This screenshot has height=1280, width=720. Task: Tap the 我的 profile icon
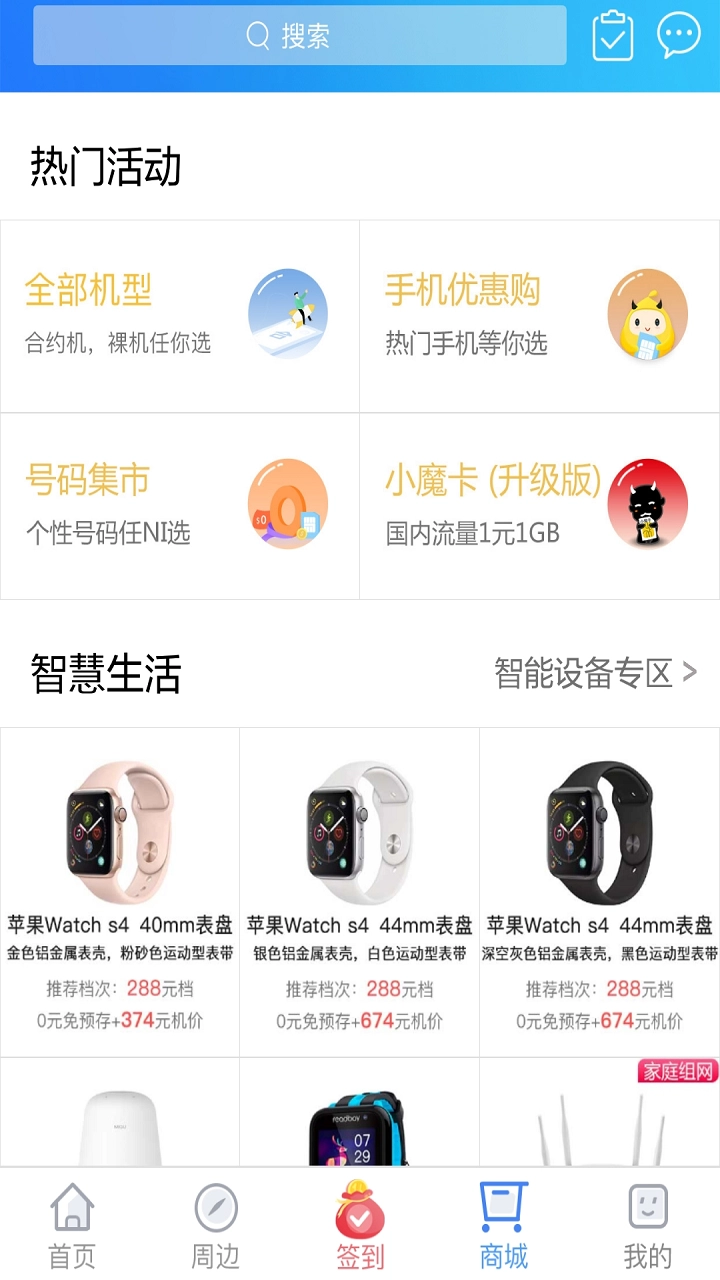tap(647, 1211)
